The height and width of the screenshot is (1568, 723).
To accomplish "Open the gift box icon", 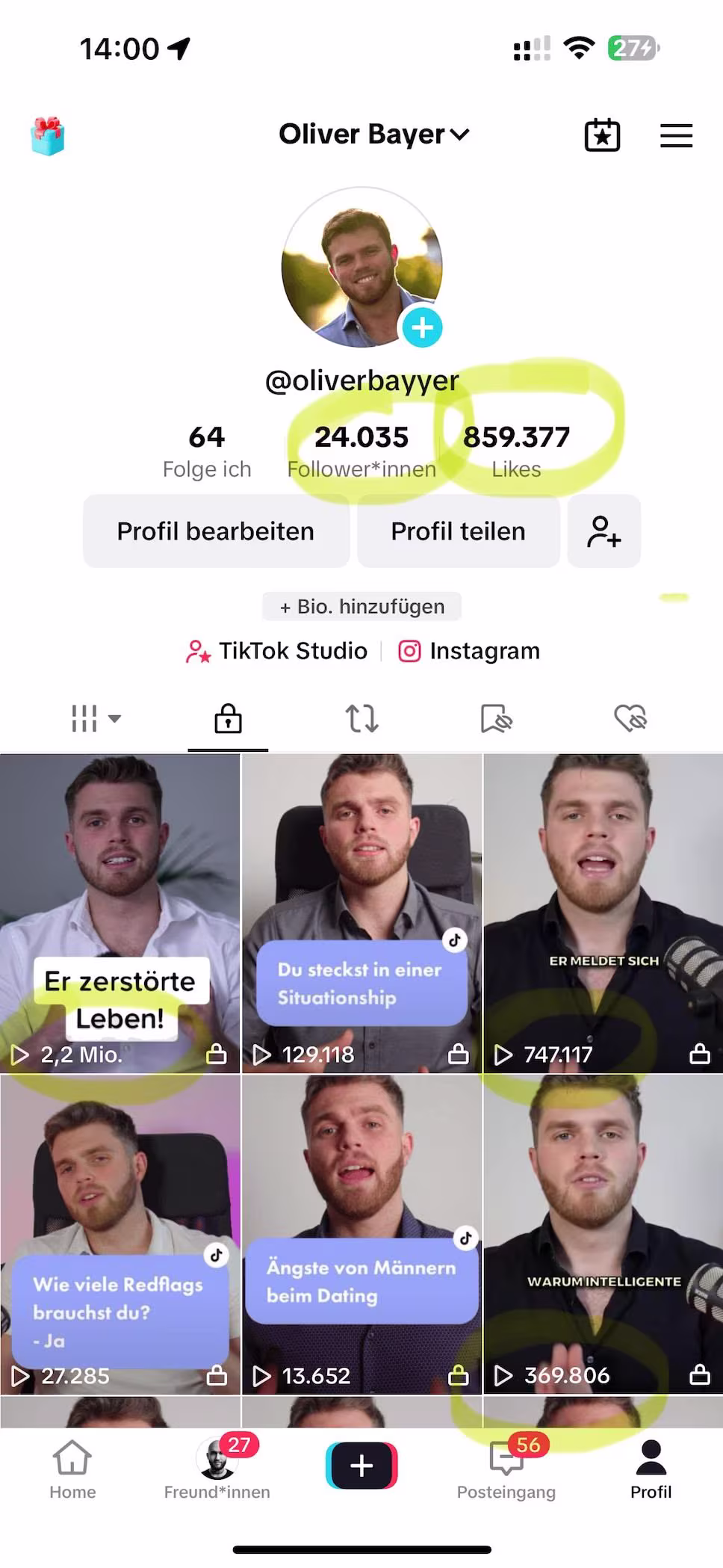I will pyautogui.click(x=48, y=136).
